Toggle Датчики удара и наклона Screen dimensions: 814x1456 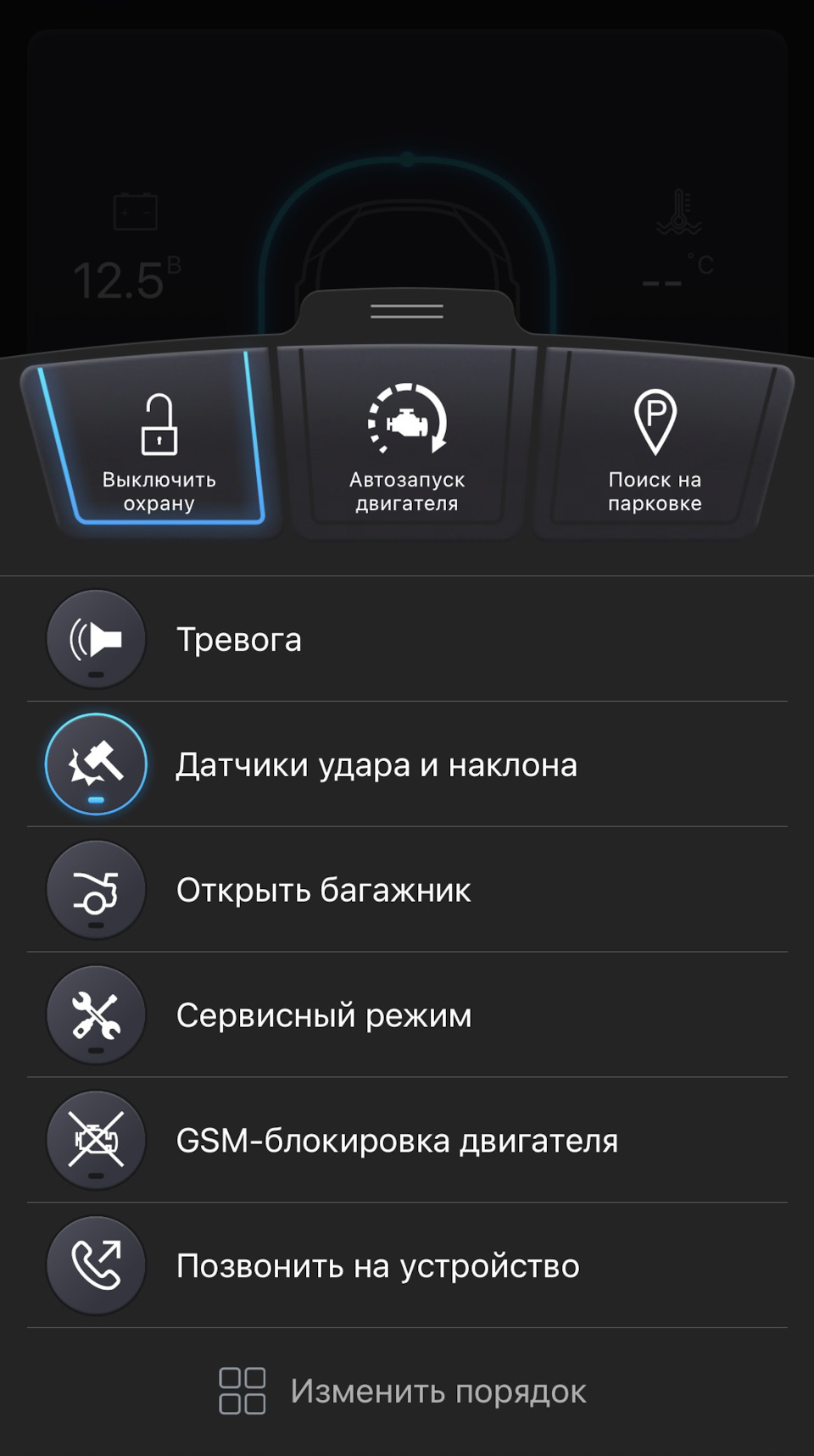point(96,764)
